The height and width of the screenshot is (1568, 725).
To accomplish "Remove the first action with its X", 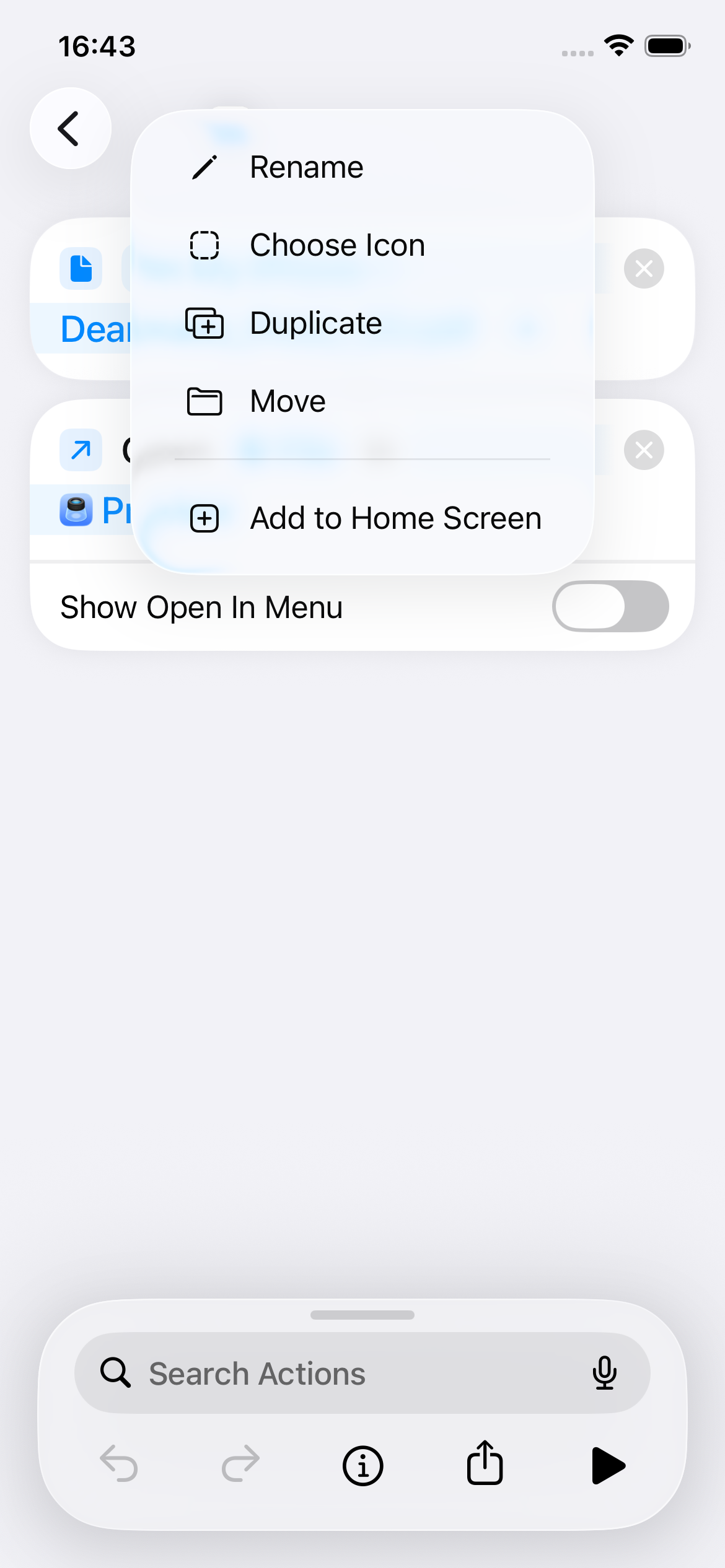I will click(644, 269).
